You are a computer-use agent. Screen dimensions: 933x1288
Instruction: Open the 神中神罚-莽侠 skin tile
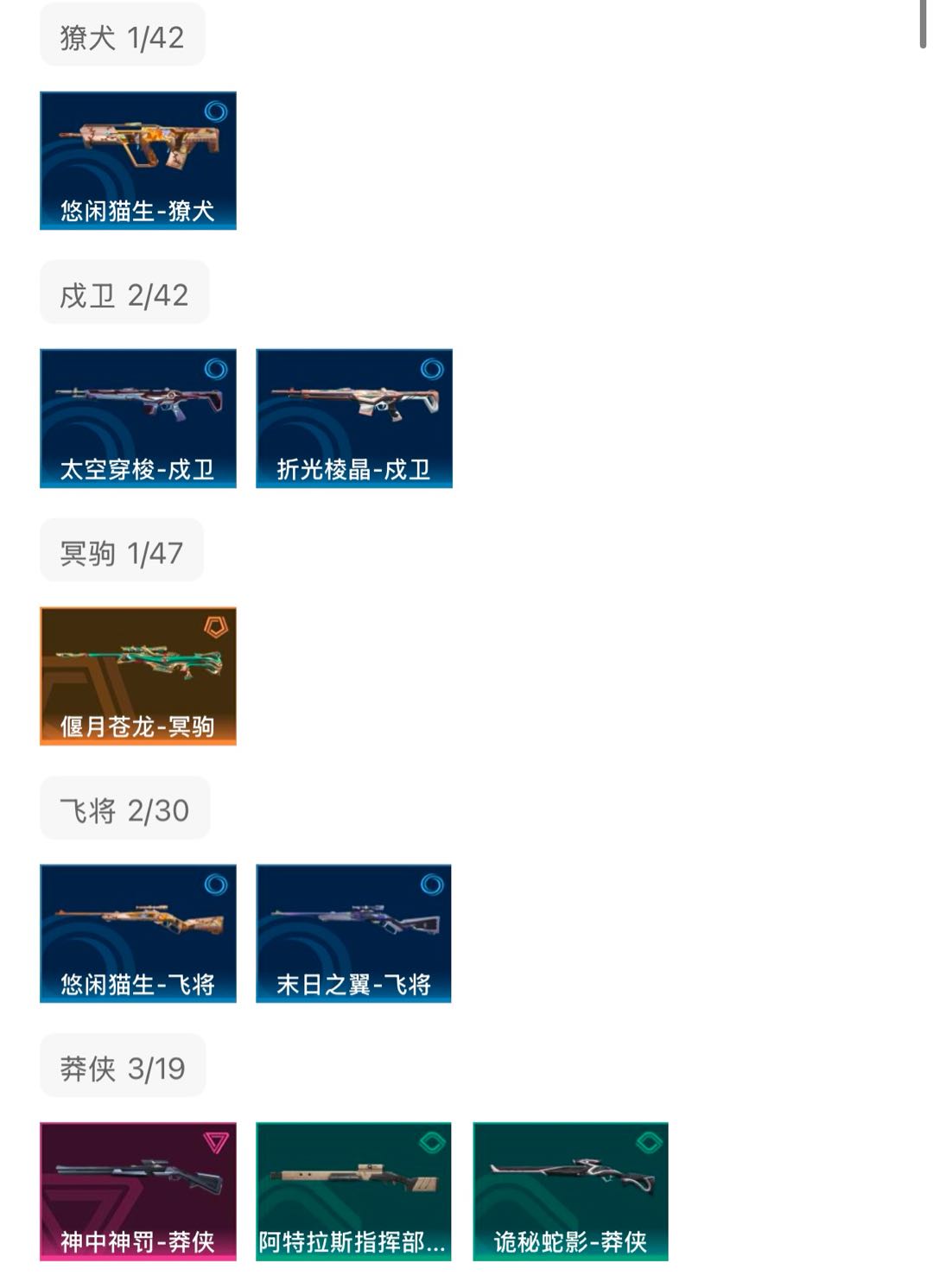(138, 1190)
